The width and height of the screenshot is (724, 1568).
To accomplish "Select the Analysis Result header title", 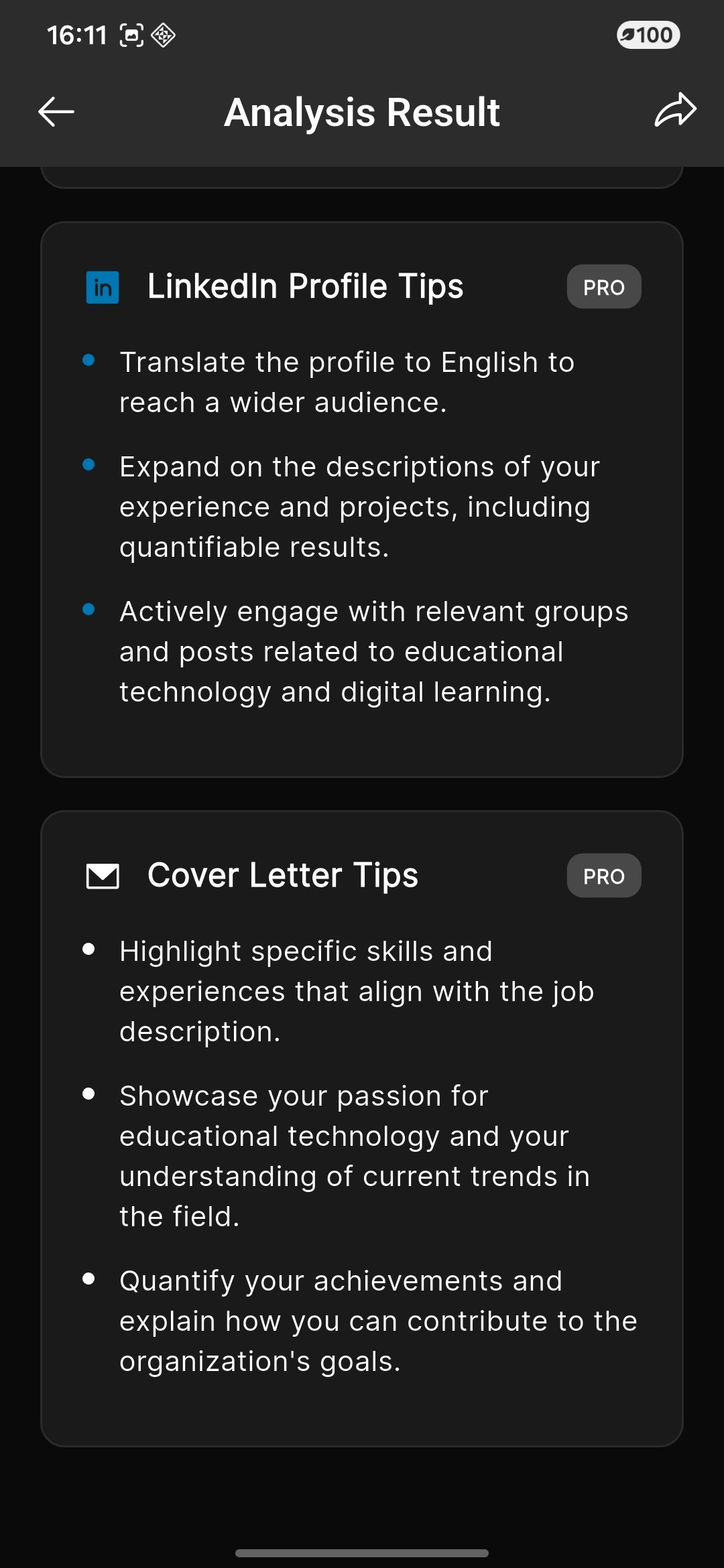I will (361, 111).
